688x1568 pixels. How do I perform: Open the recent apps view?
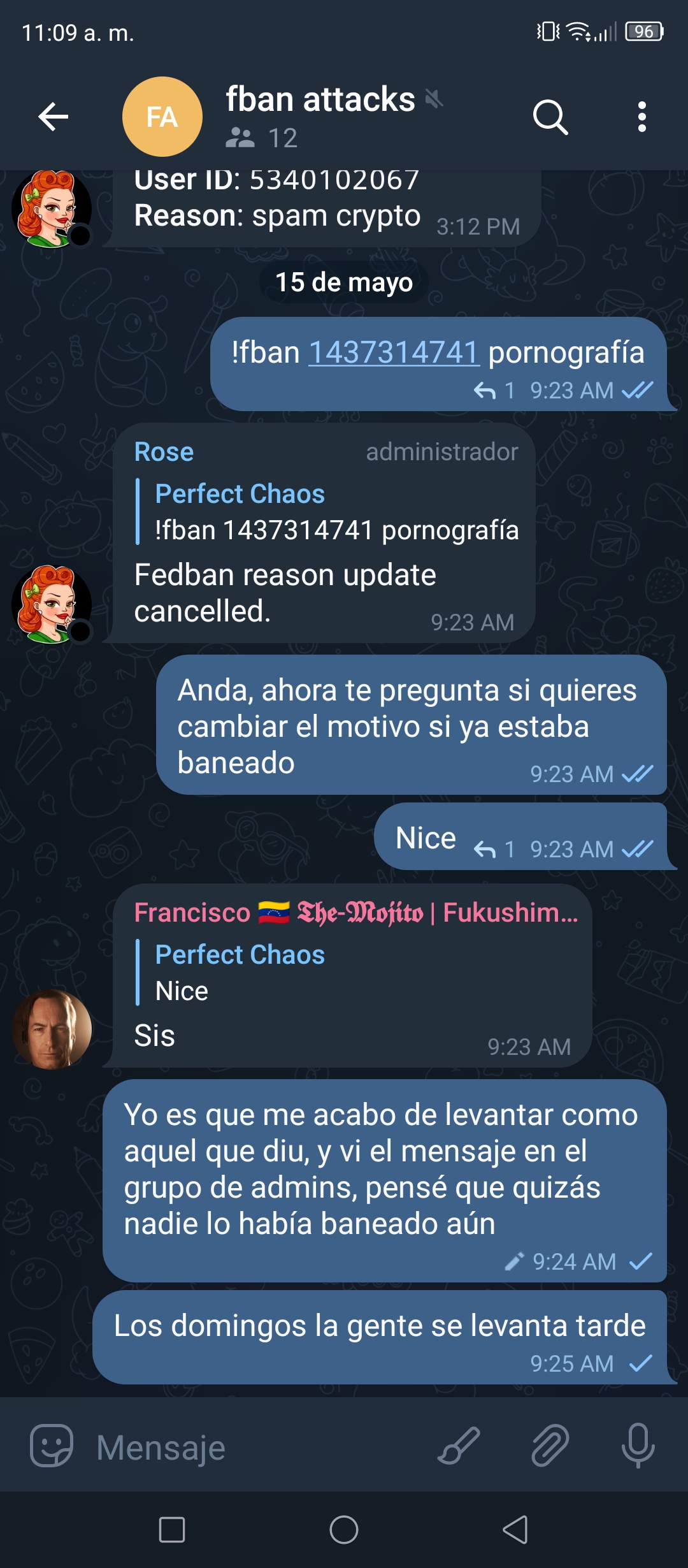[x=172, y=1530]
